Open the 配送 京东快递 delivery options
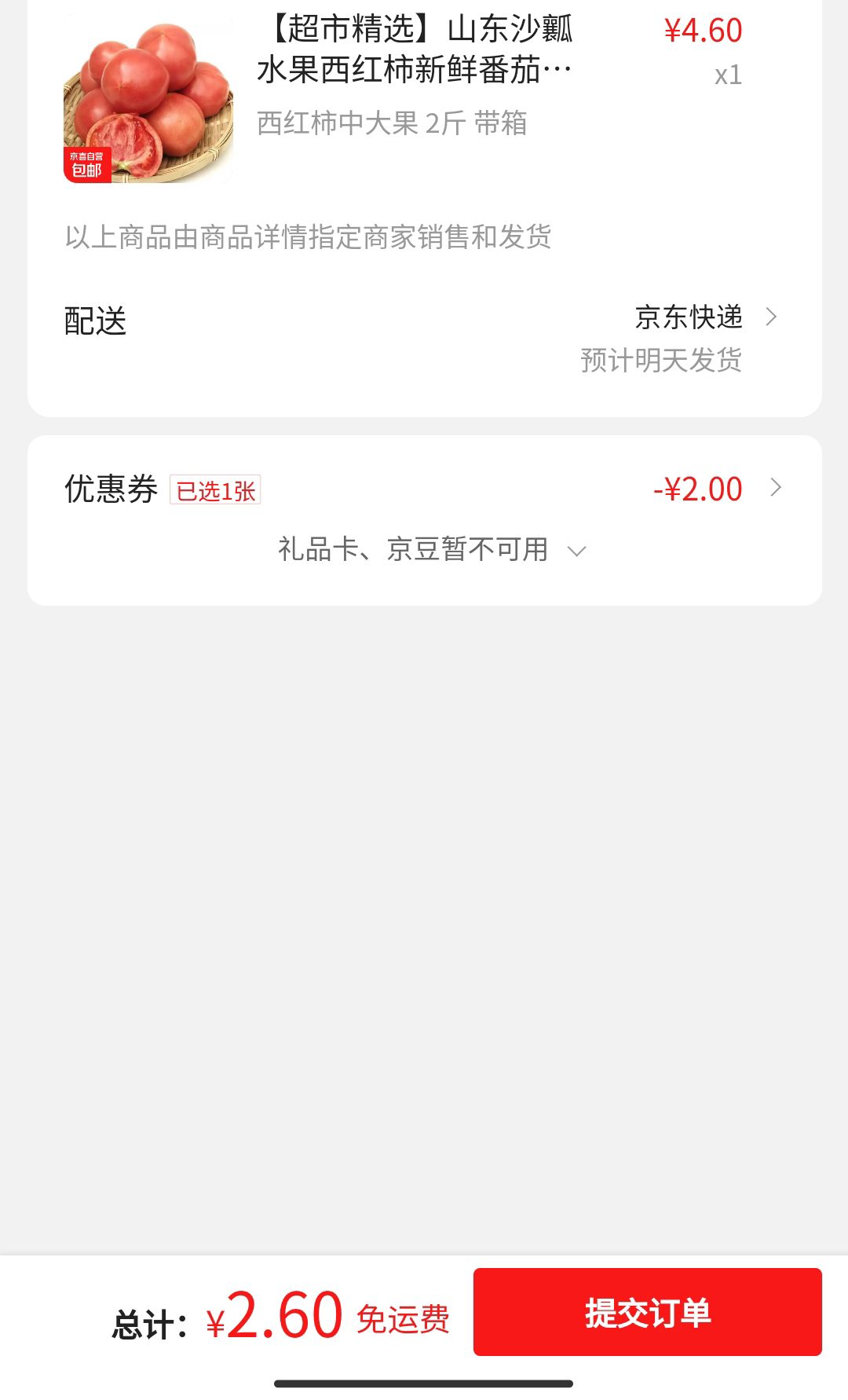 (x=424, y=338)
